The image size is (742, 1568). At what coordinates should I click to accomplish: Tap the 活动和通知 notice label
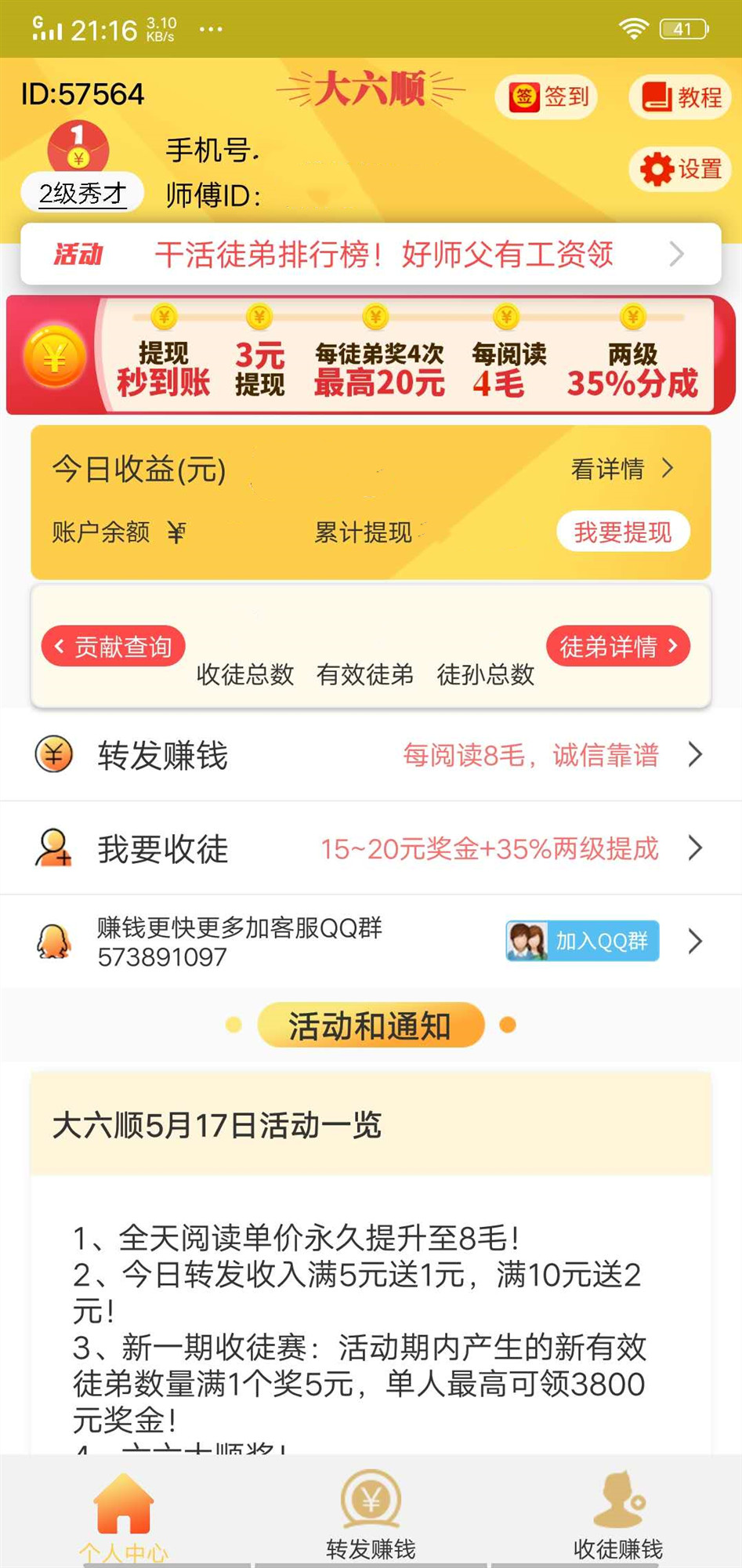click(x=370, y=1024)
